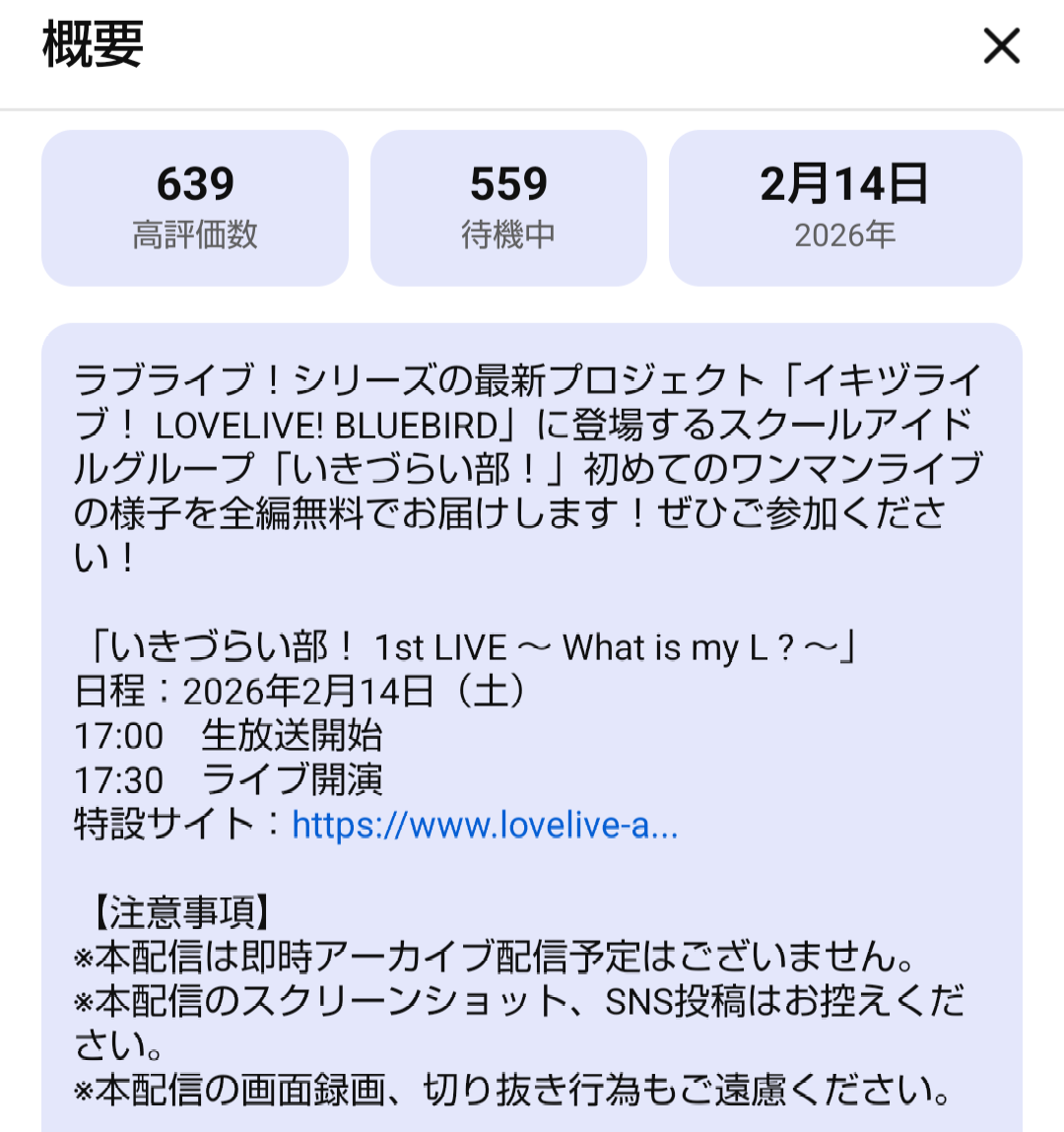Open the lovelive 特設サイト link
Image resolution: width=1064 pixels, height=1132 pixels.
click(x=485, y=825)
